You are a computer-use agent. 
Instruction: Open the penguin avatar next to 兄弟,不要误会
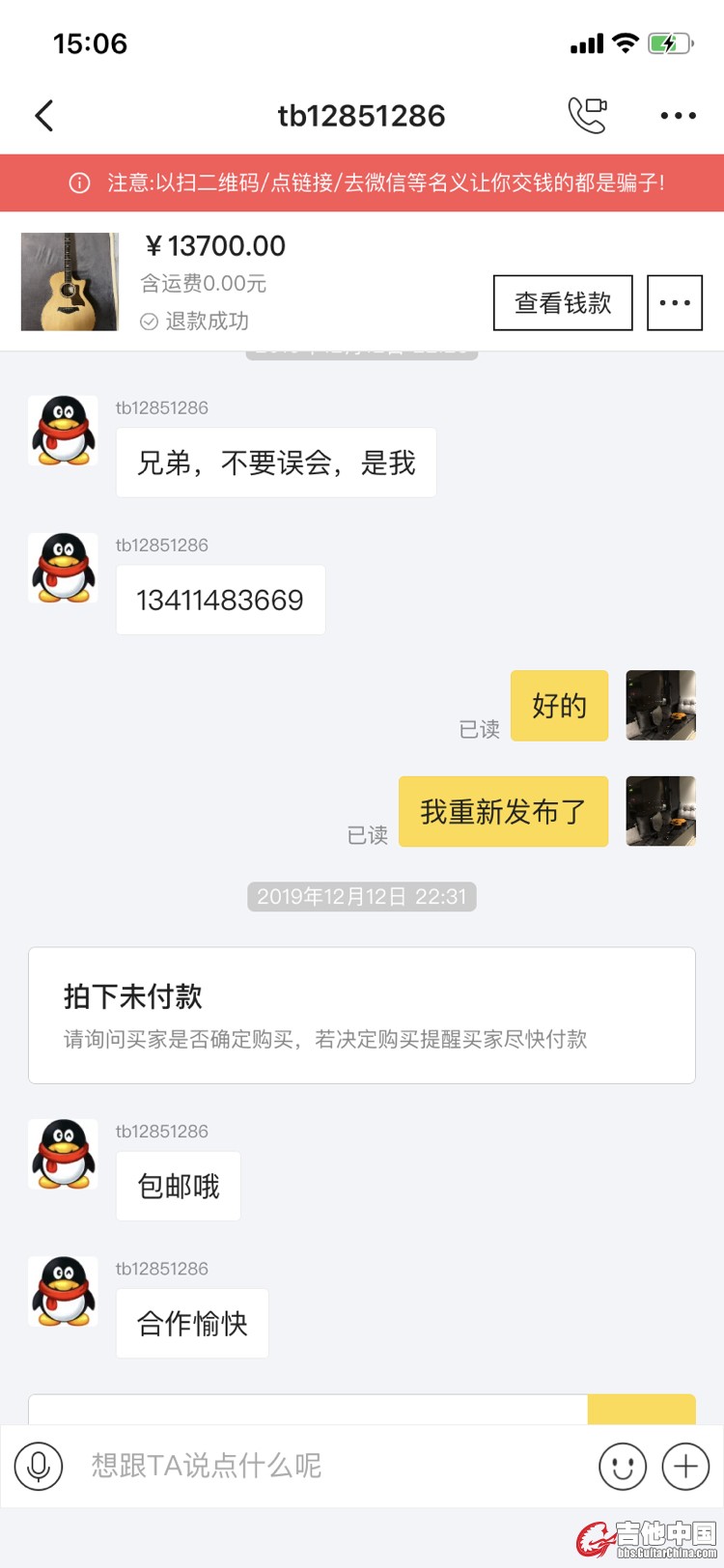point(63,431)
